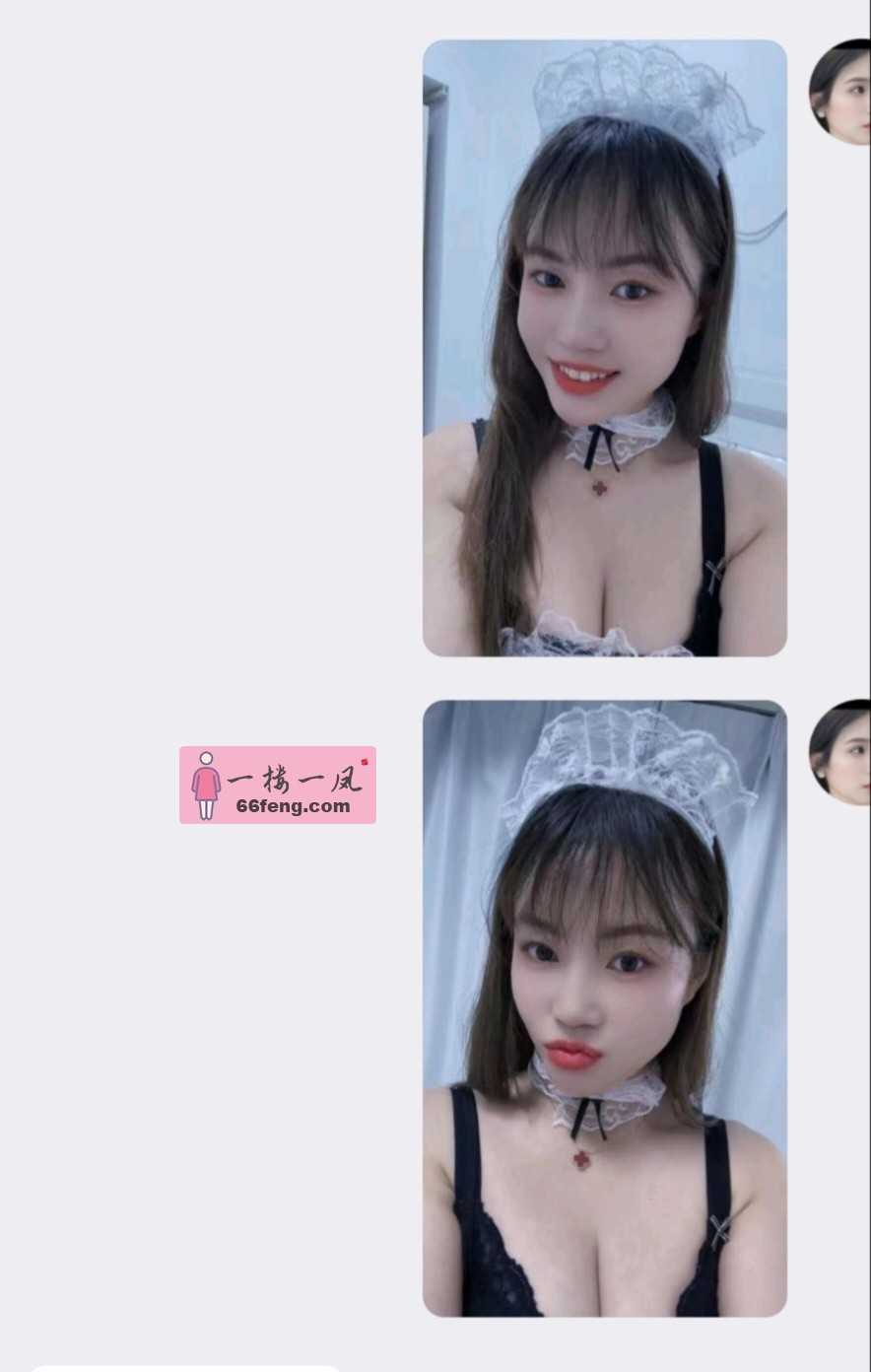View profile from avatar beside pouting selfie
Viewport: 871px width, 1372px height.
coord(842,752)
